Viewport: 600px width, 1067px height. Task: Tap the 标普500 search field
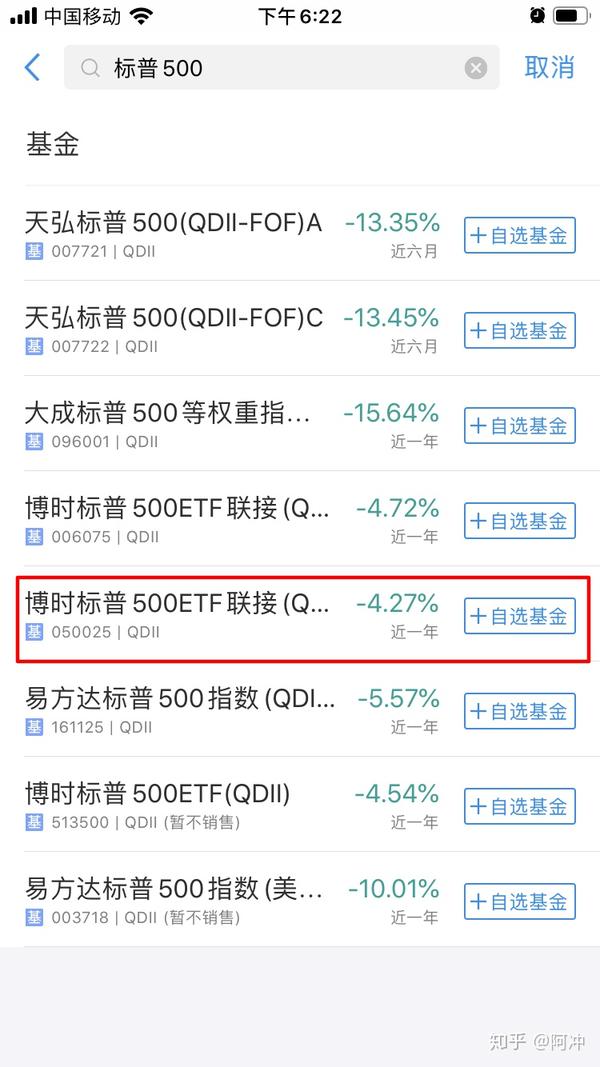[x=270, y=68]
